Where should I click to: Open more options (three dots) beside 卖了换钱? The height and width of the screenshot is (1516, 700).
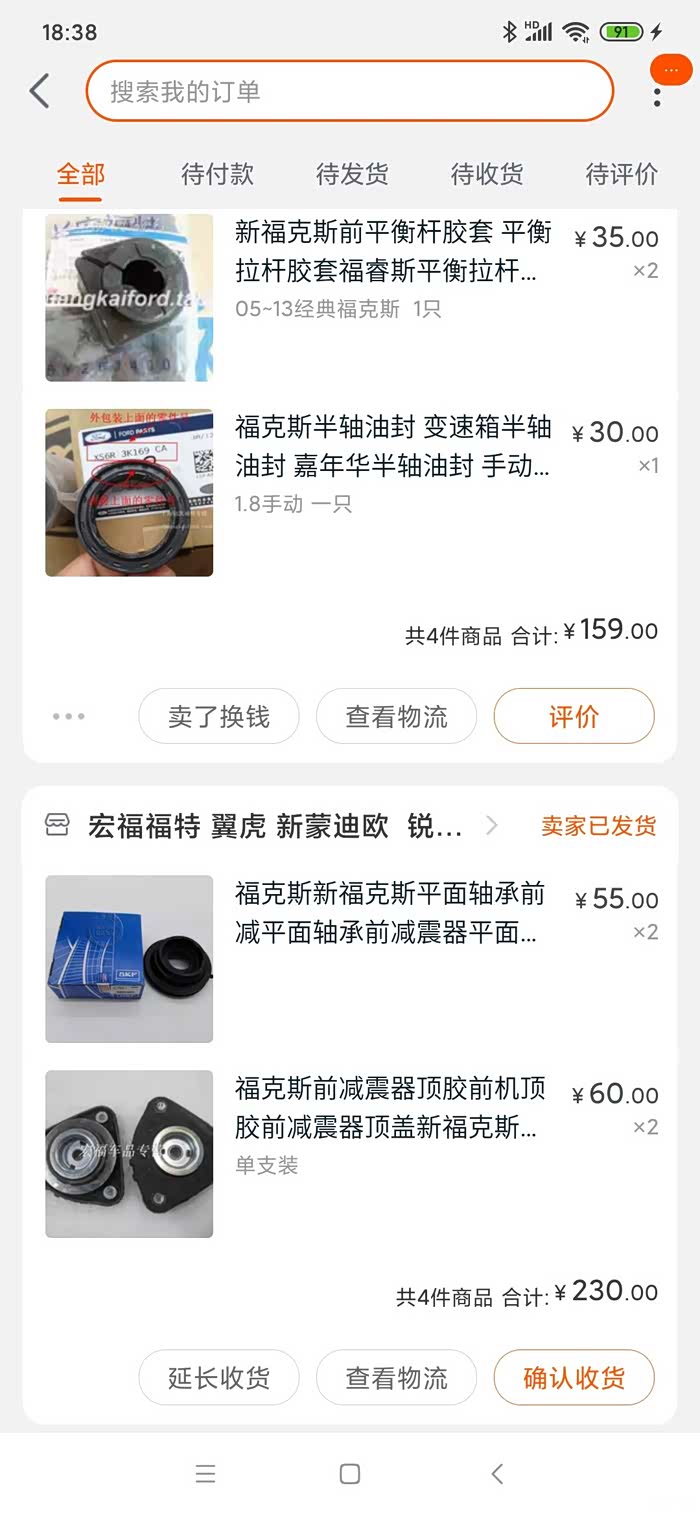(x=69, y=716)
